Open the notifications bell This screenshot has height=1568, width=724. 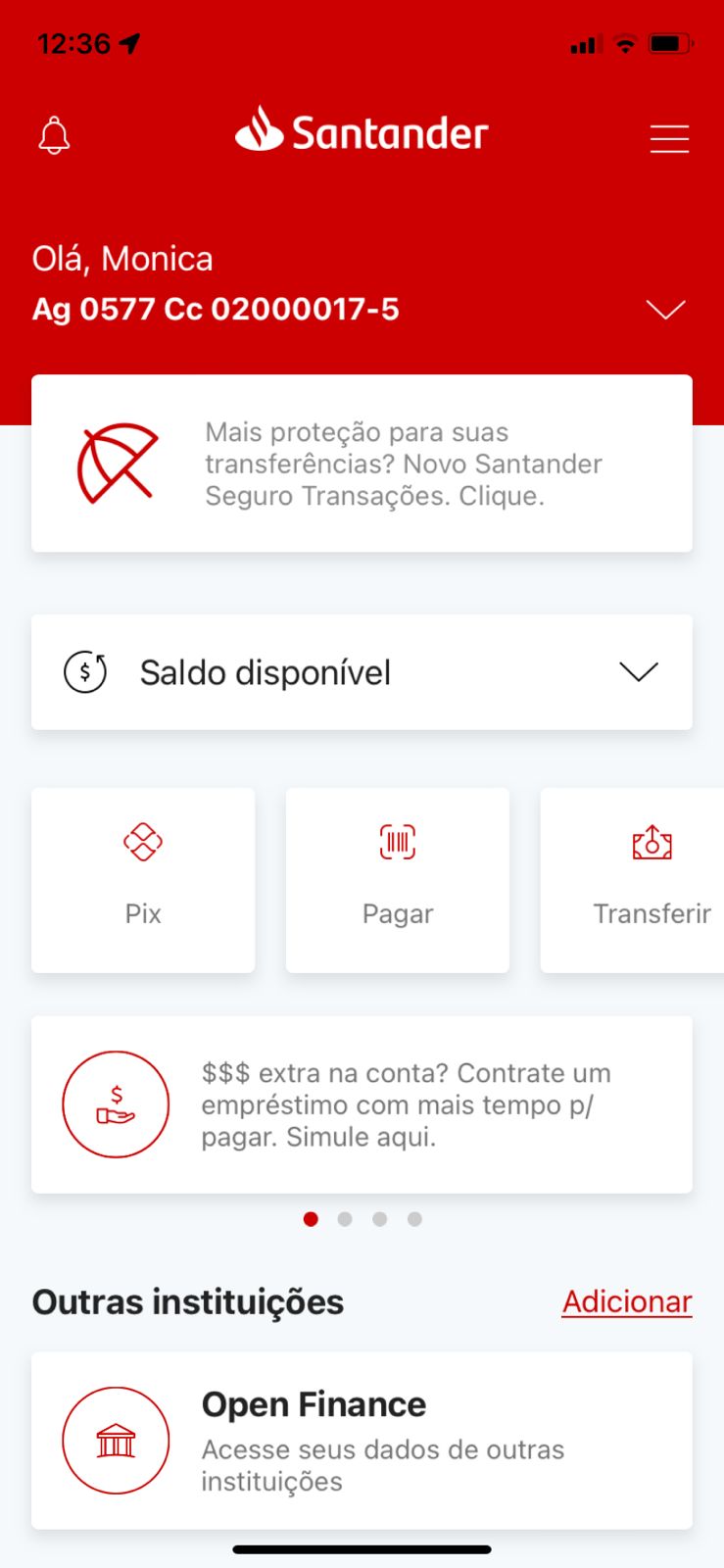coord(54,135)
